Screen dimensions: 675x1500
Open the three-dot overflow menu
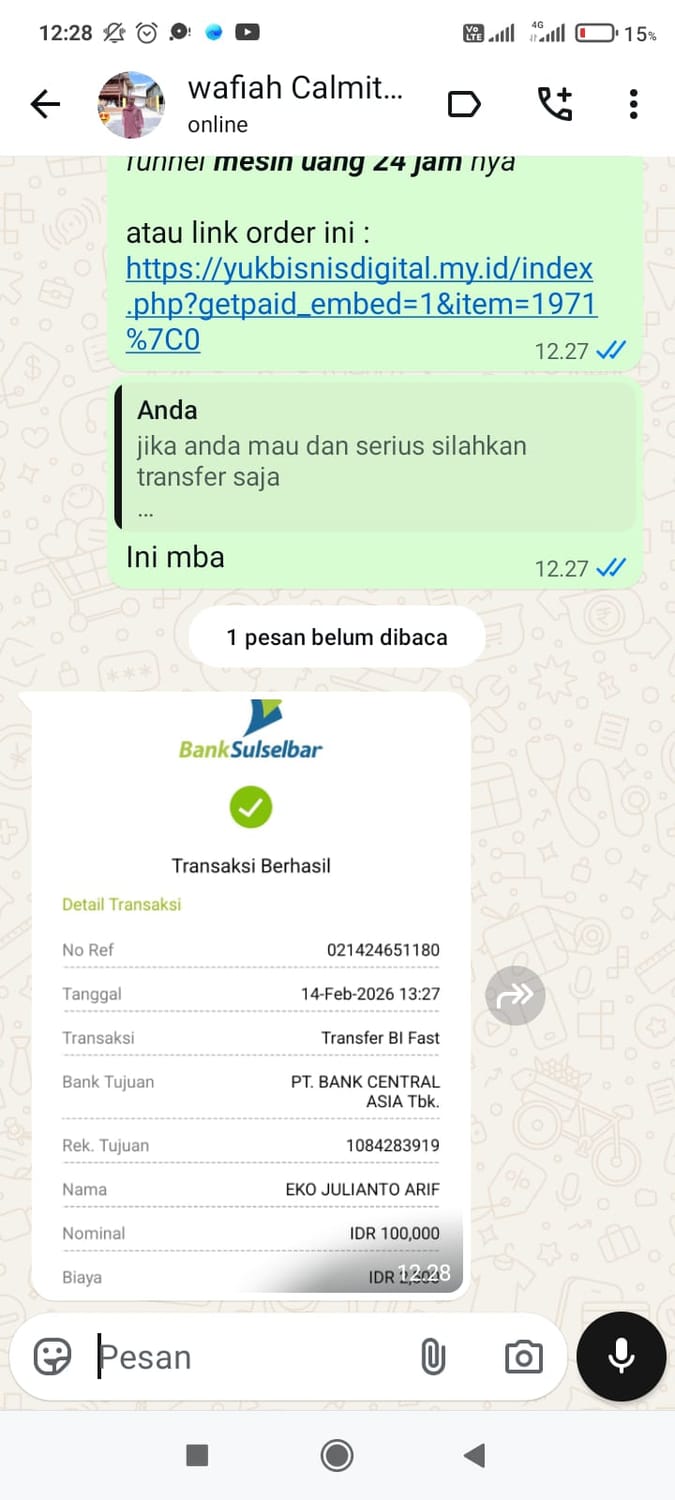click(x=633, y=104)
